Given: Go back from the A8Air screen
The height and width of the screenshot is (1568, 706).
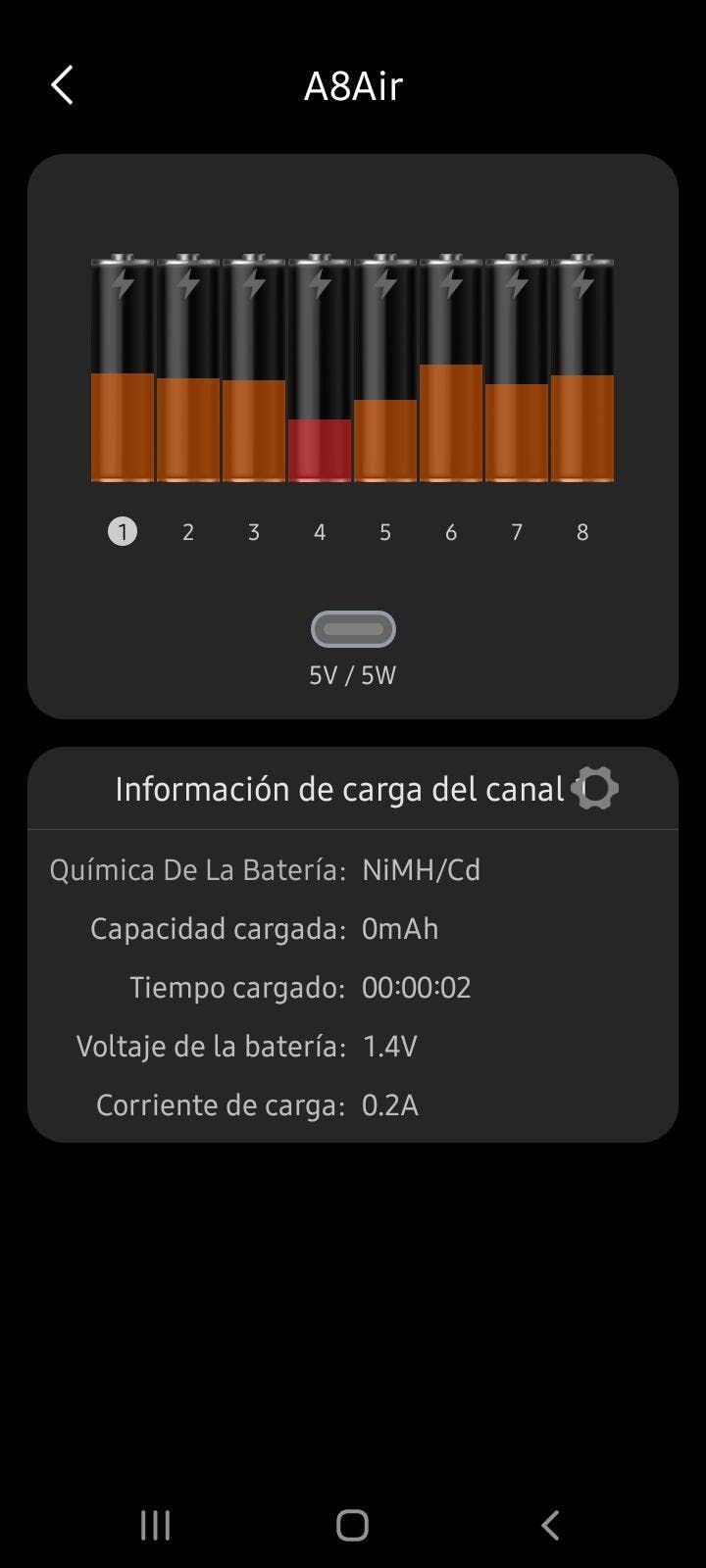Looking at the screenshot, I should click(62, 85).
